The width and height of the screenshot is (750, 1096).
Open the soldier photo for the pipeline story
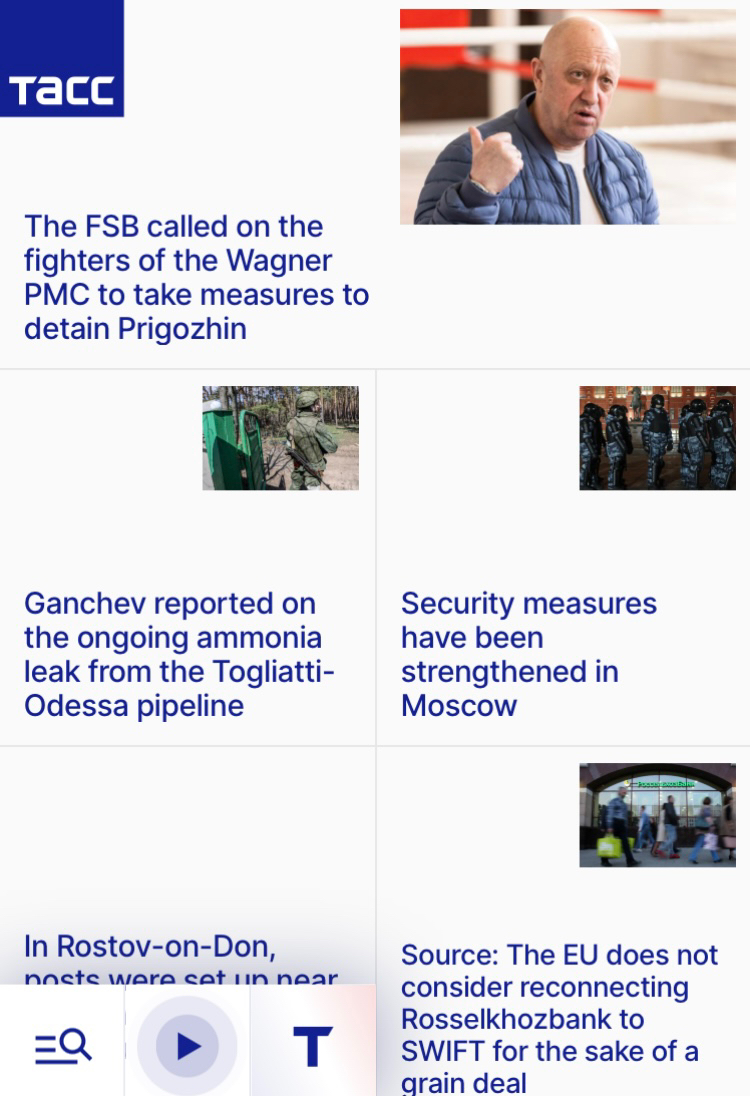(280, 438)
